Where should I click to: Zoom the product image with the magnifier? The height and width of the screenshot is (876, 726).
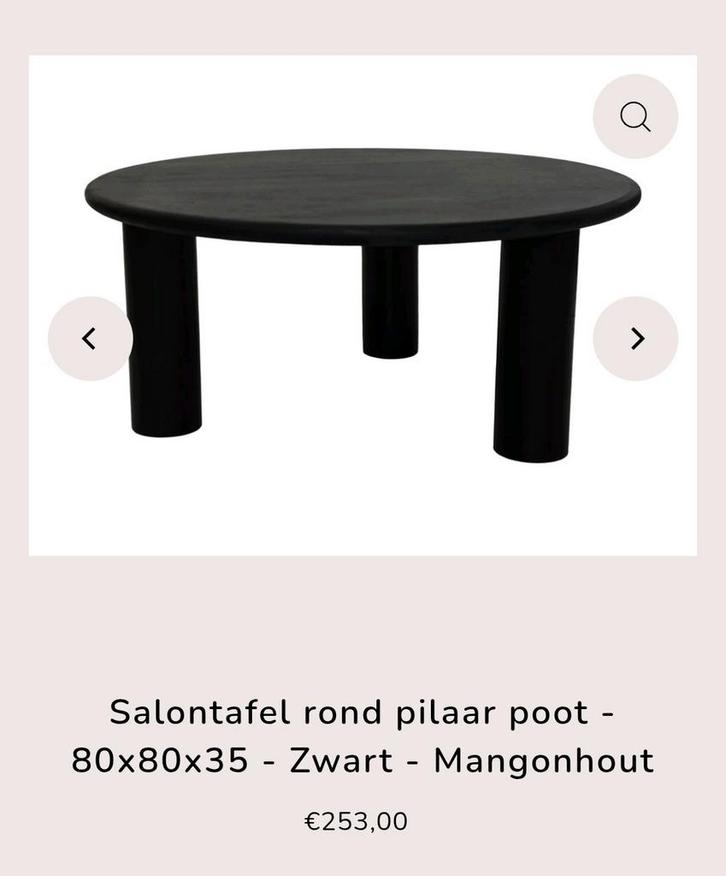click(x=635, y=117)
